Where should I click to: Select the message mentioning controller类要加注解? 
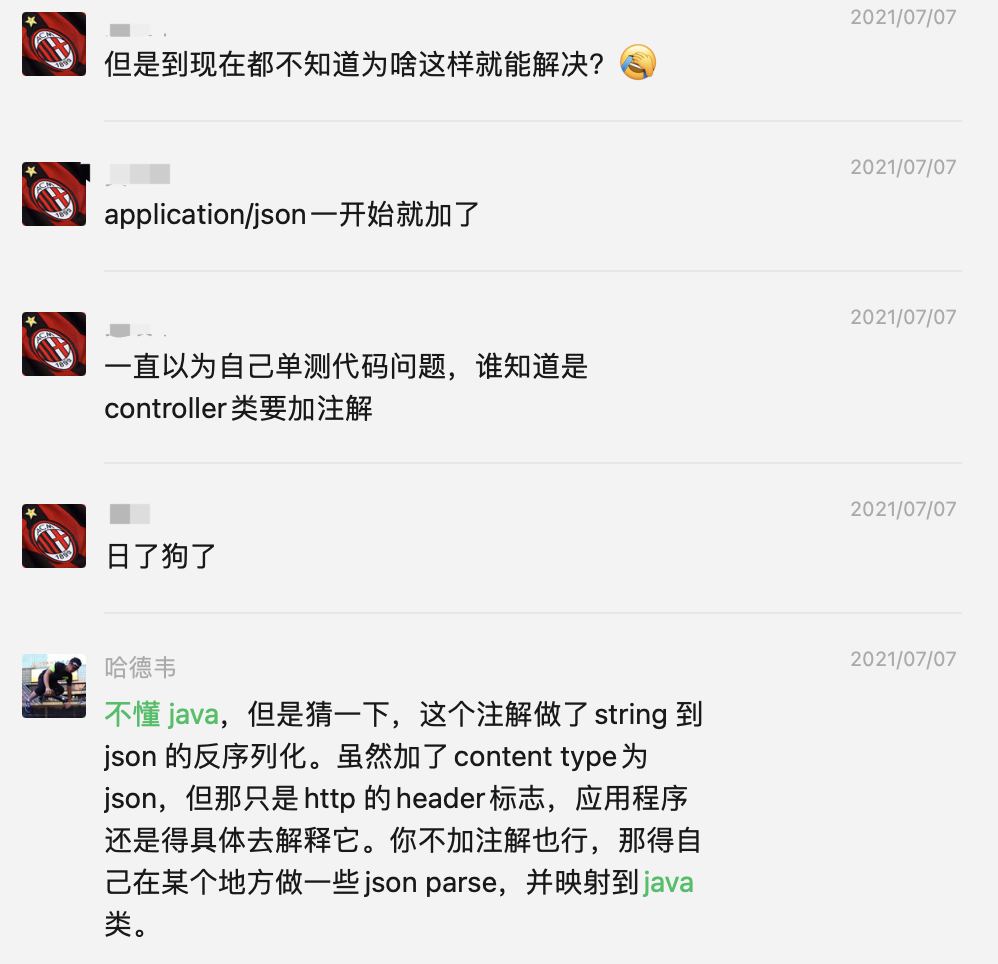pyautogui.click(x=346, y=388)
